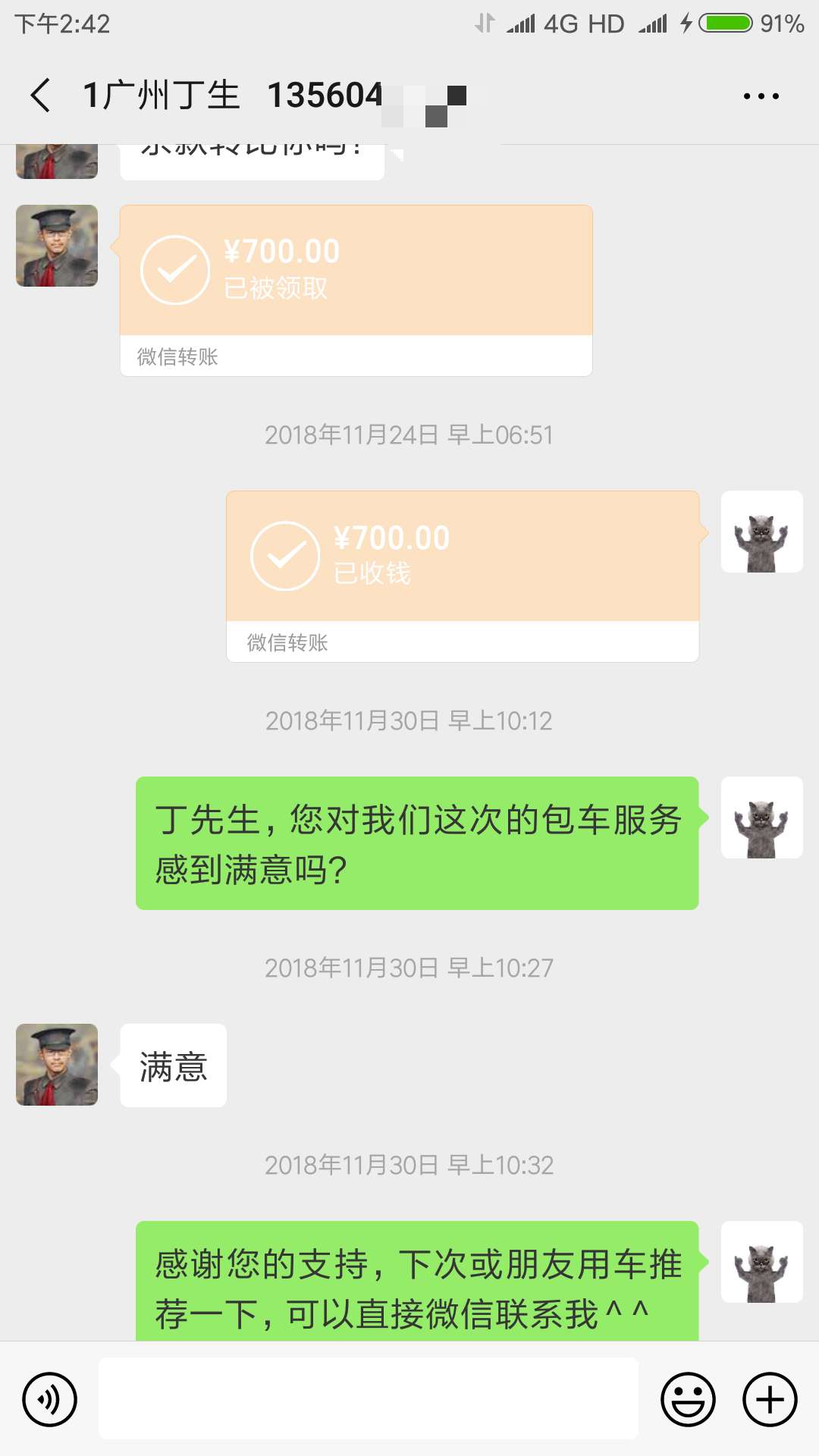Open the three-dot chat options menu
Image resolution: width=819 pixels, height=1456 pixels.
[x=761, y=96]
